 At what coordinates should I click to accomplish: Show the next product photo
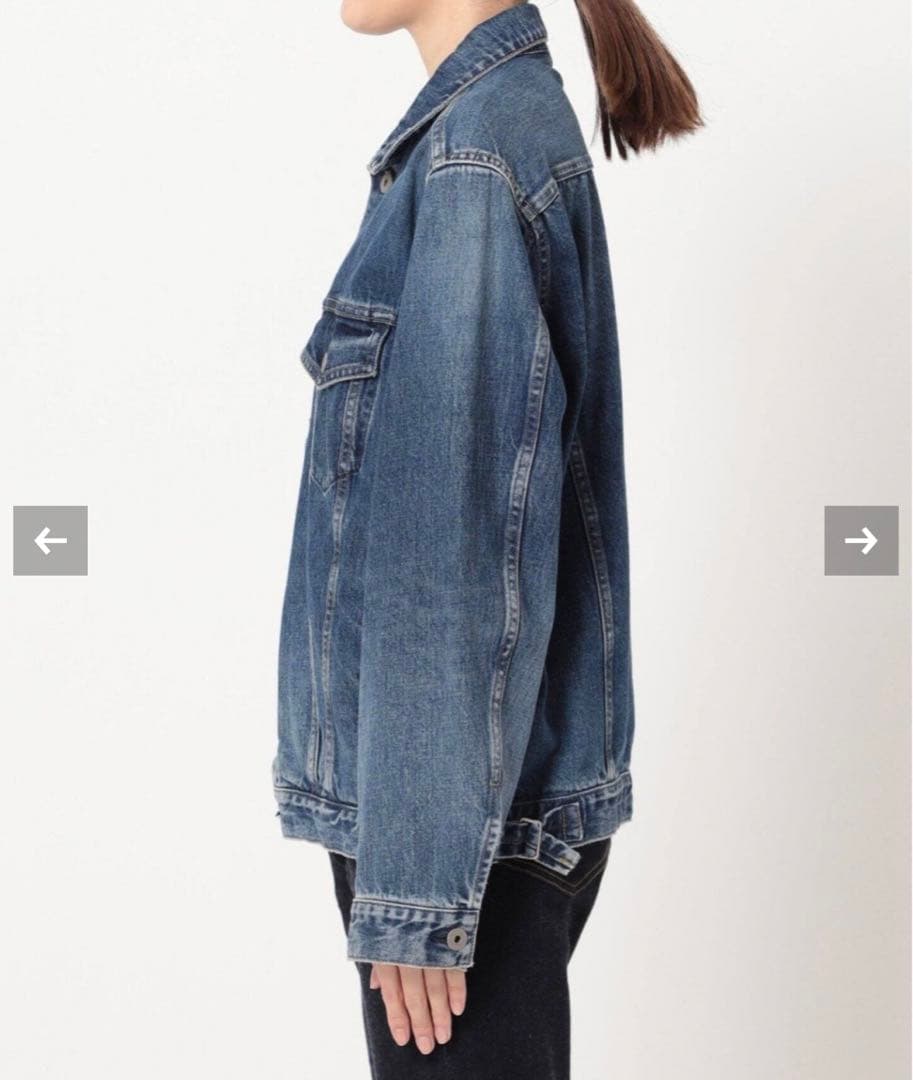coord(861,541)
